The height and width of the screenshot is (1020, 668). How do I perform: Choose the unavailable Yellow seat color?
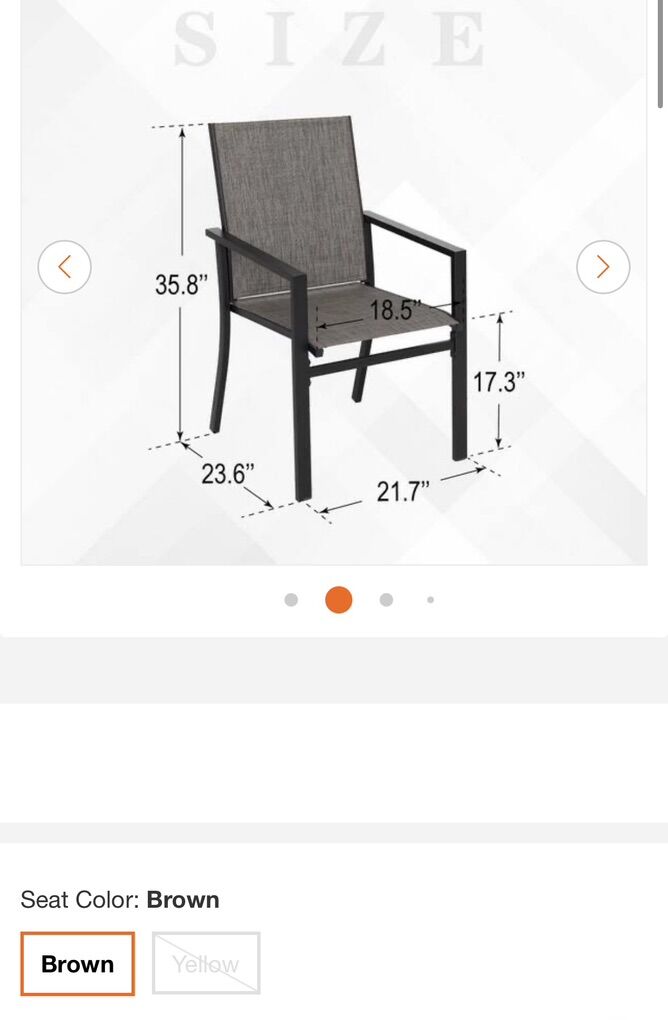(206, 964)
